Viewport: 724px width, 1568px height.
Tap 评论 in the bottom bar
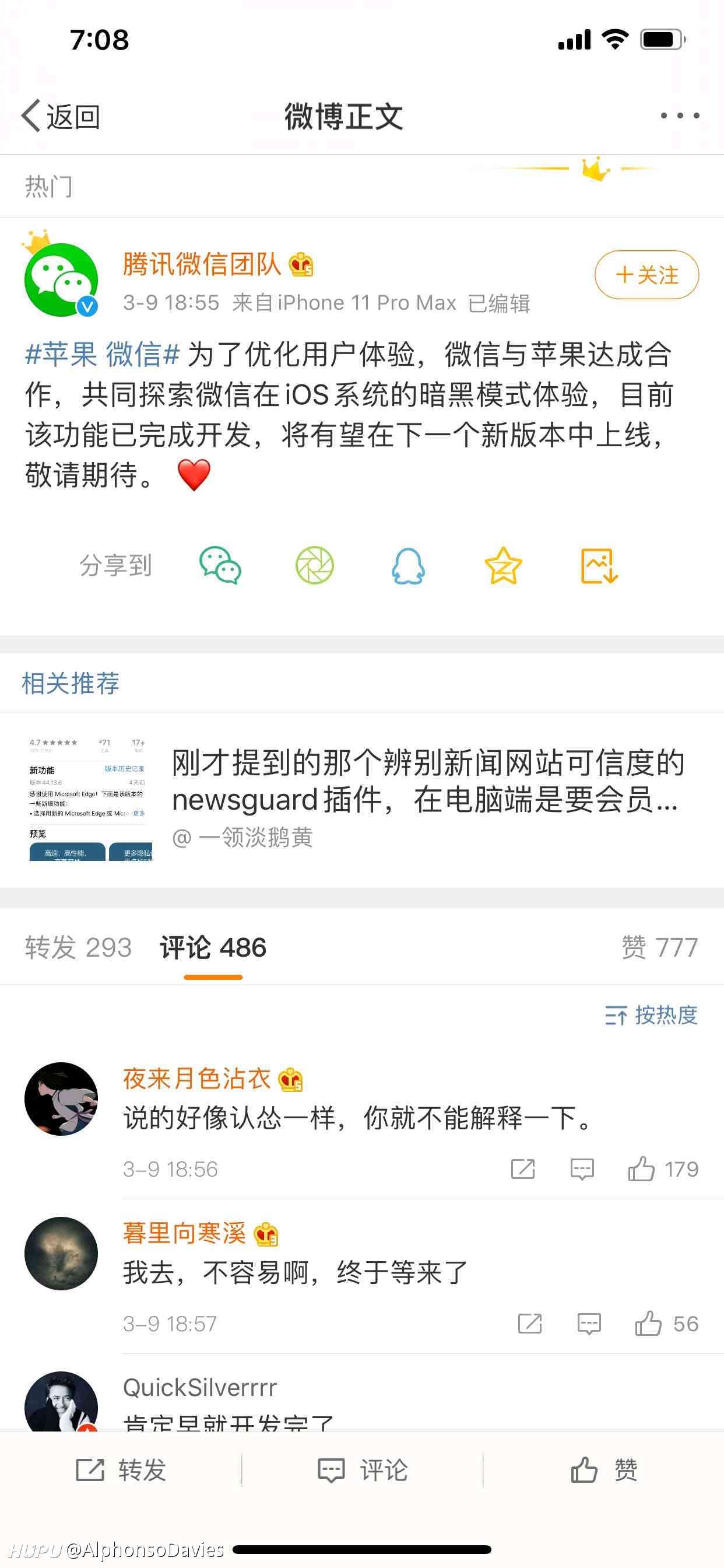coord(362,1470)
